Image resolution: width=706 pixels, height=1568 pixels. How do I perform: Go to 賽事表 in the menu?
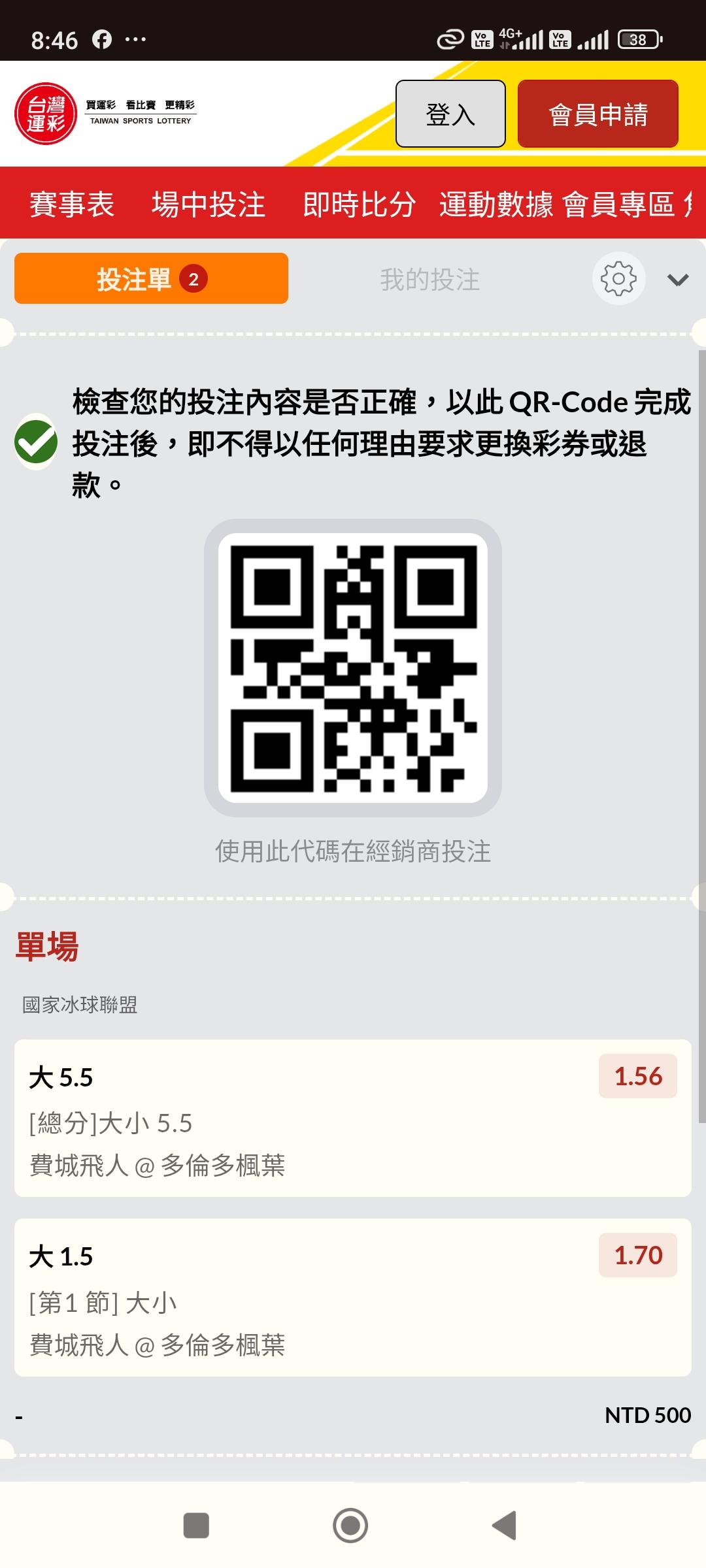tap(72, 204)
